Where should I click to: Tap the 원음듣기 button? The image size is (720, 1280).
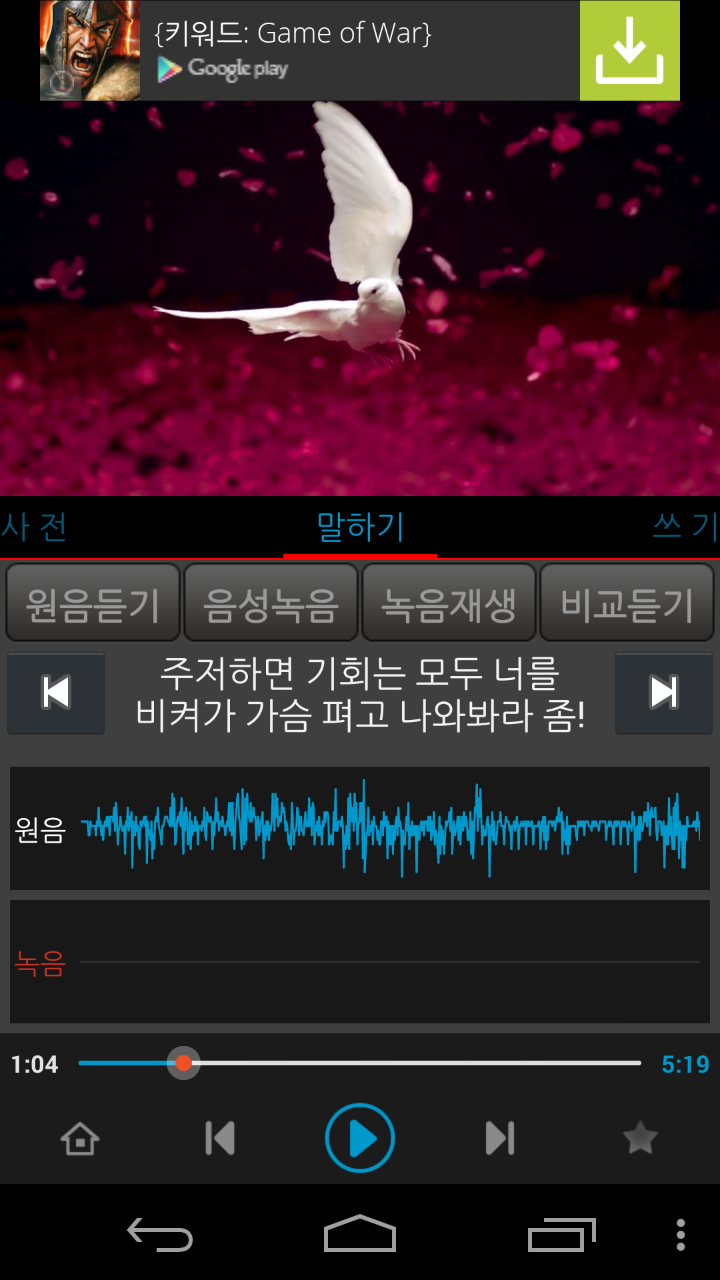pos(93,603)
